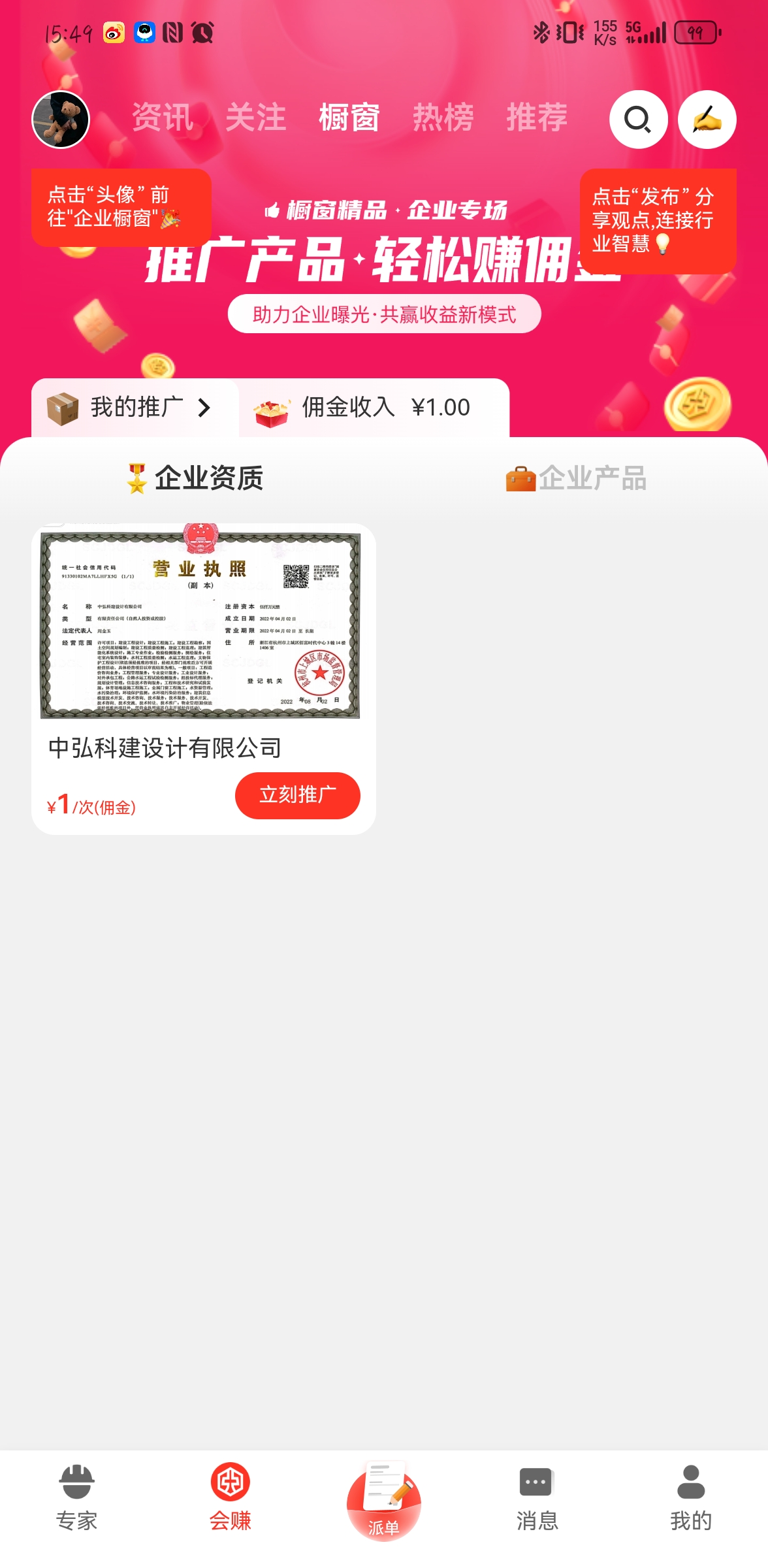This screenshot has height=1568, width=768.
Task: Switch to the 热榜 tab
Action: [443, 118]
